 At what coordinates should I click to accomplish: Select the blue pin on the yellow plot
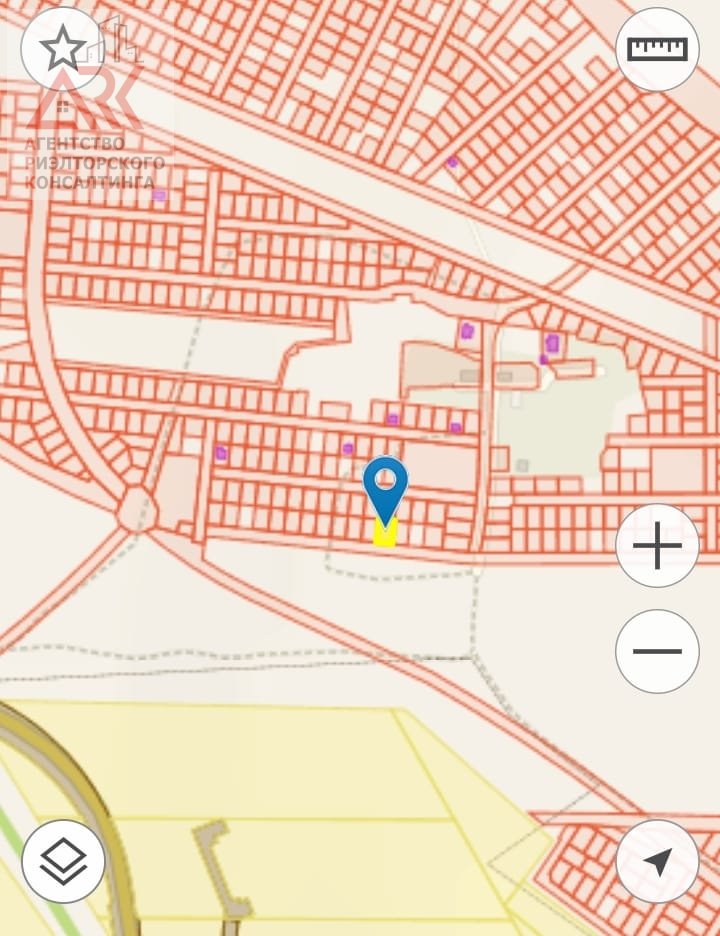point(385,489)
